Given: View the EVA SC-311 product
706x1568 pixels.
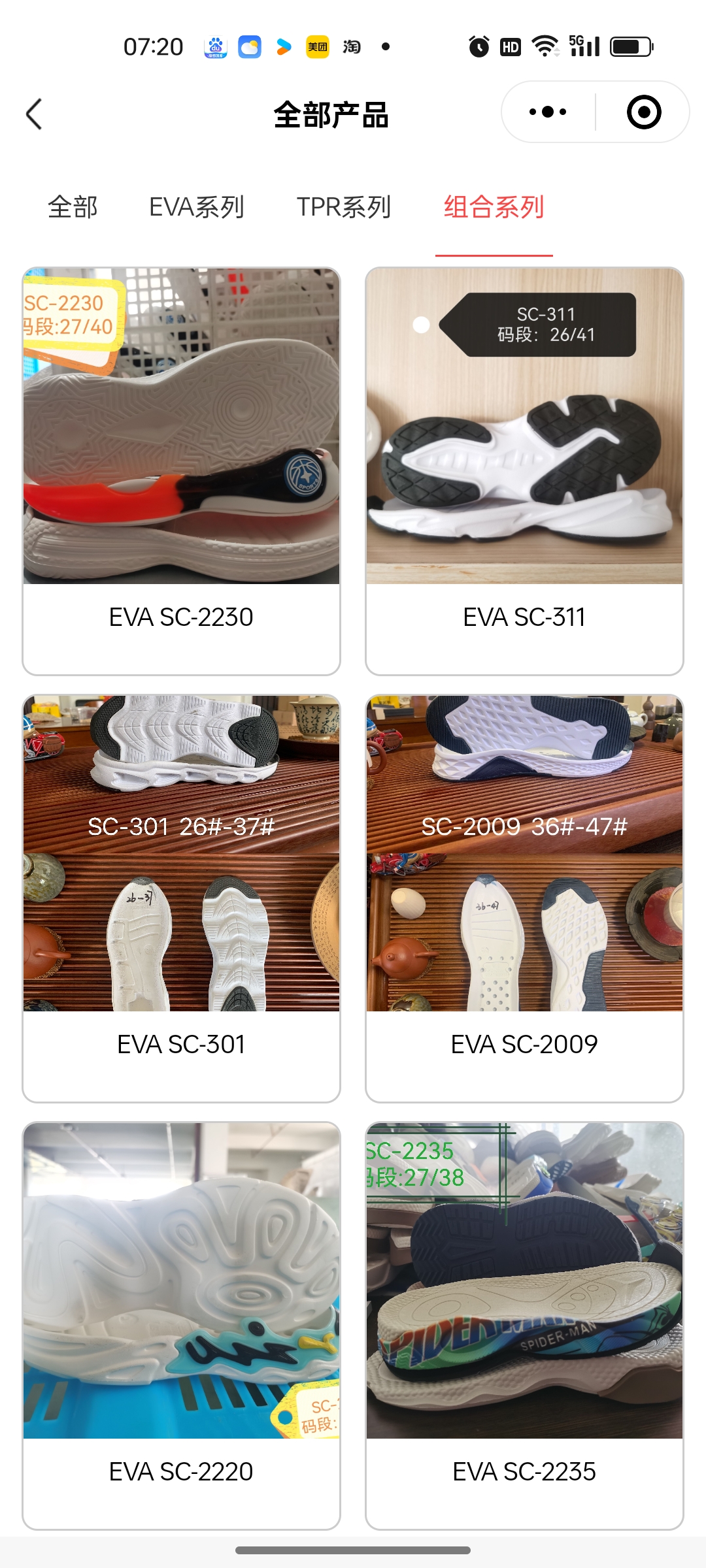Looking at the screenshot, I should pyautogui.click(x=524, y=470).
